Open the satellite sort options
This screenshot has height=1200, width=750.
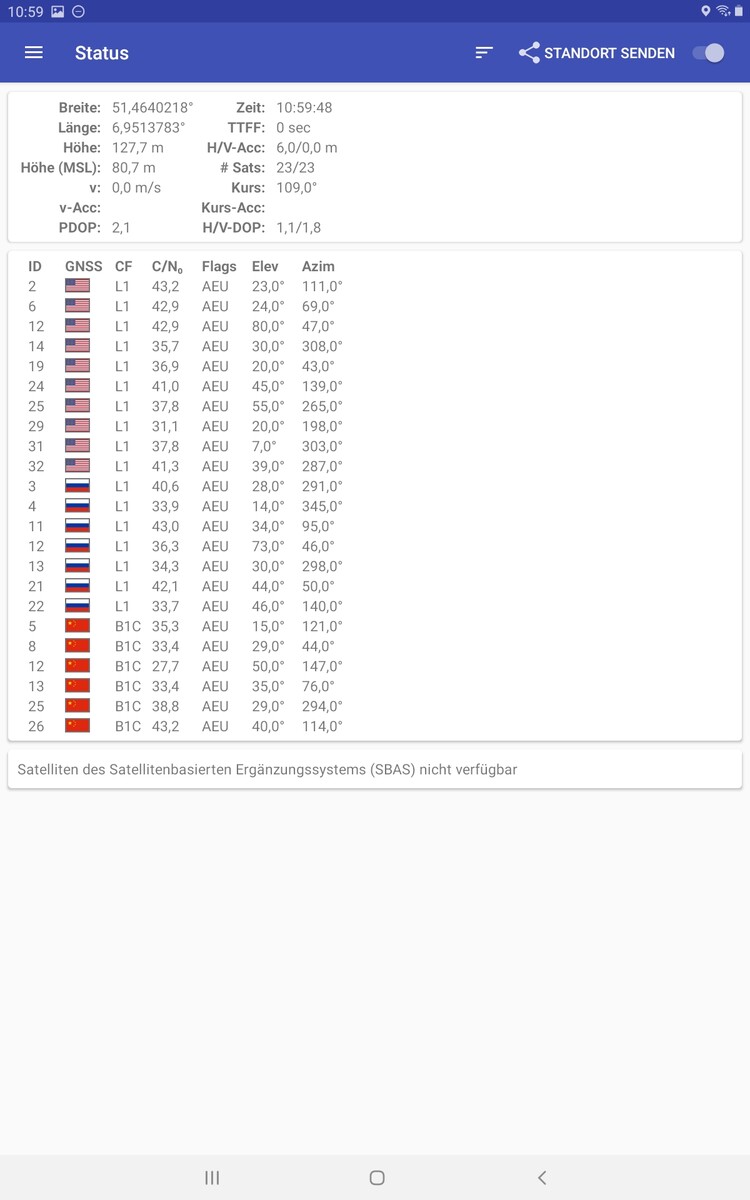click(484, 53)
